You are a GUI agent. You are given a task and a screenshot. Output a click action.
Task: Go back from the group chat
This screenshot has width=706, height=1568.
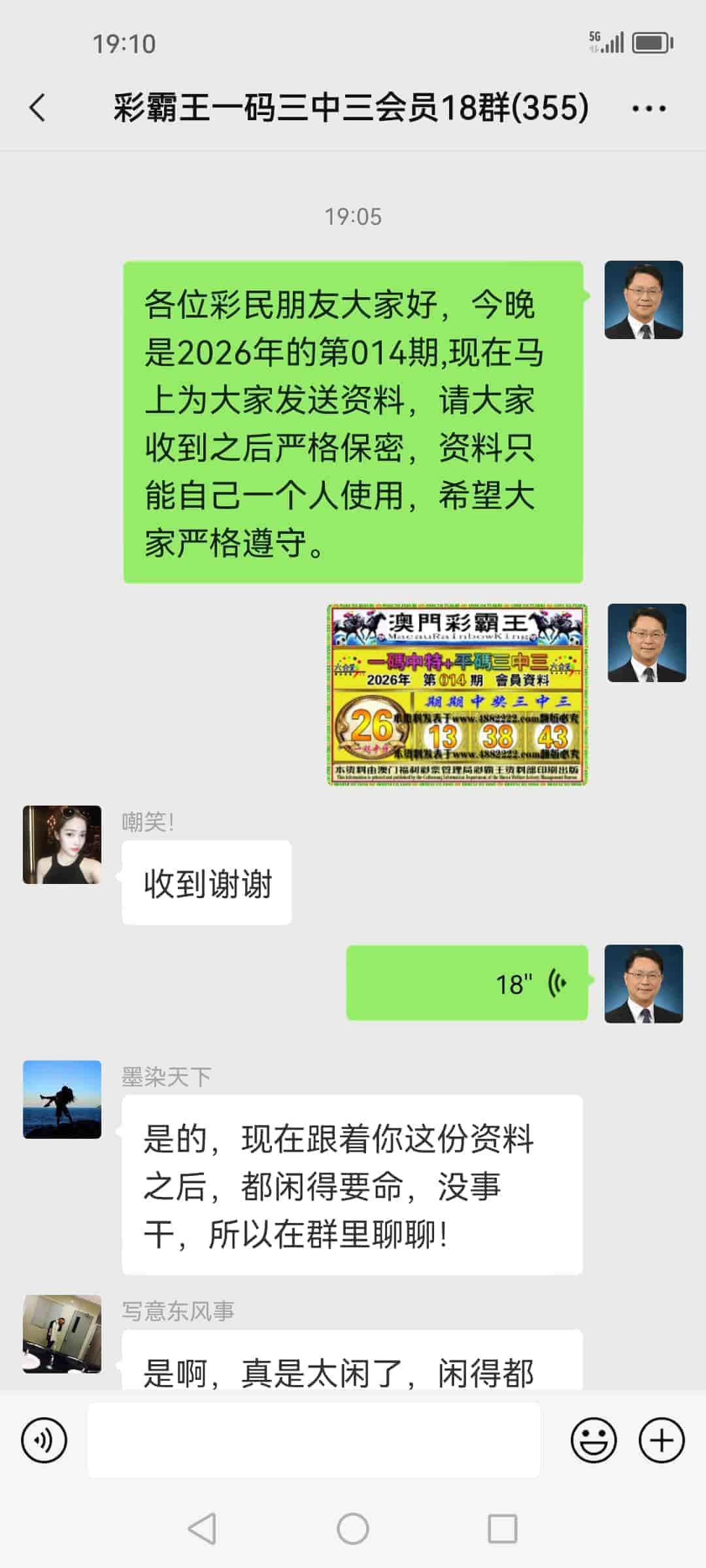[x=38, y=108]
